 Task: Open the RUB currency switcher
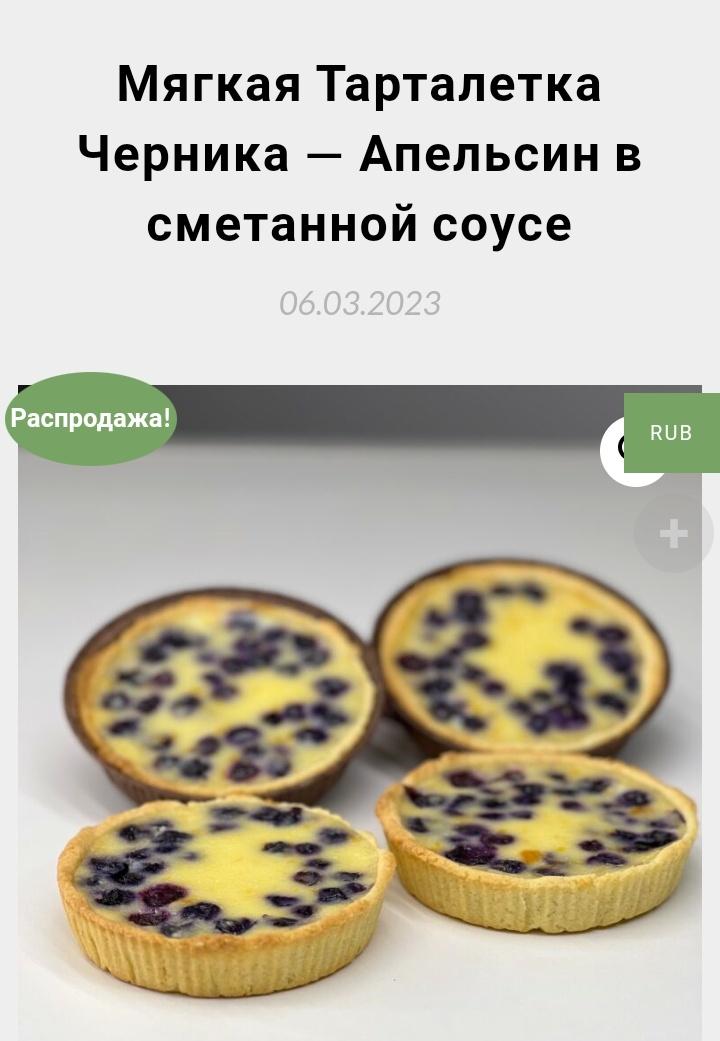[671, 433]
